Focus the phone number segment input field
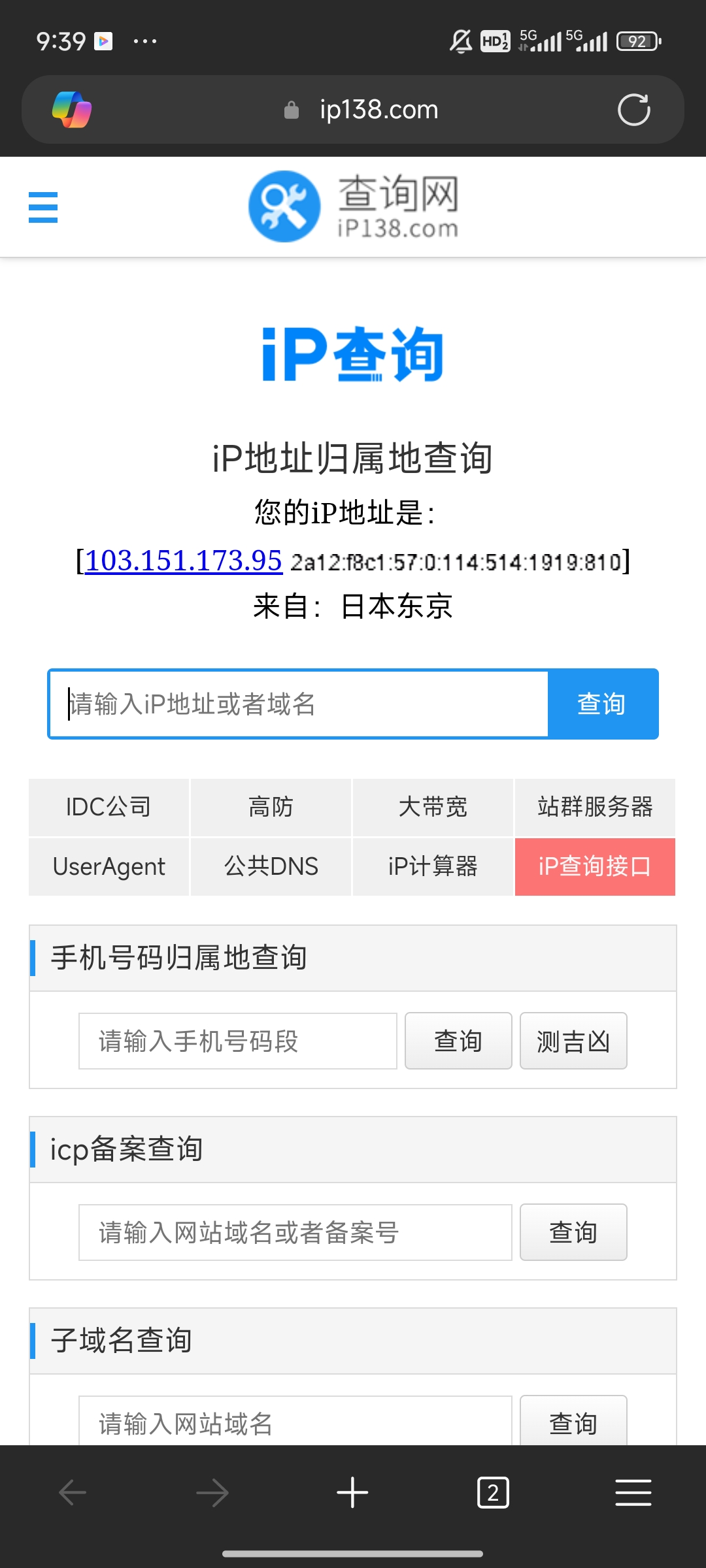Screen dimensions: 706x1568 click(x=238, y=1041)
